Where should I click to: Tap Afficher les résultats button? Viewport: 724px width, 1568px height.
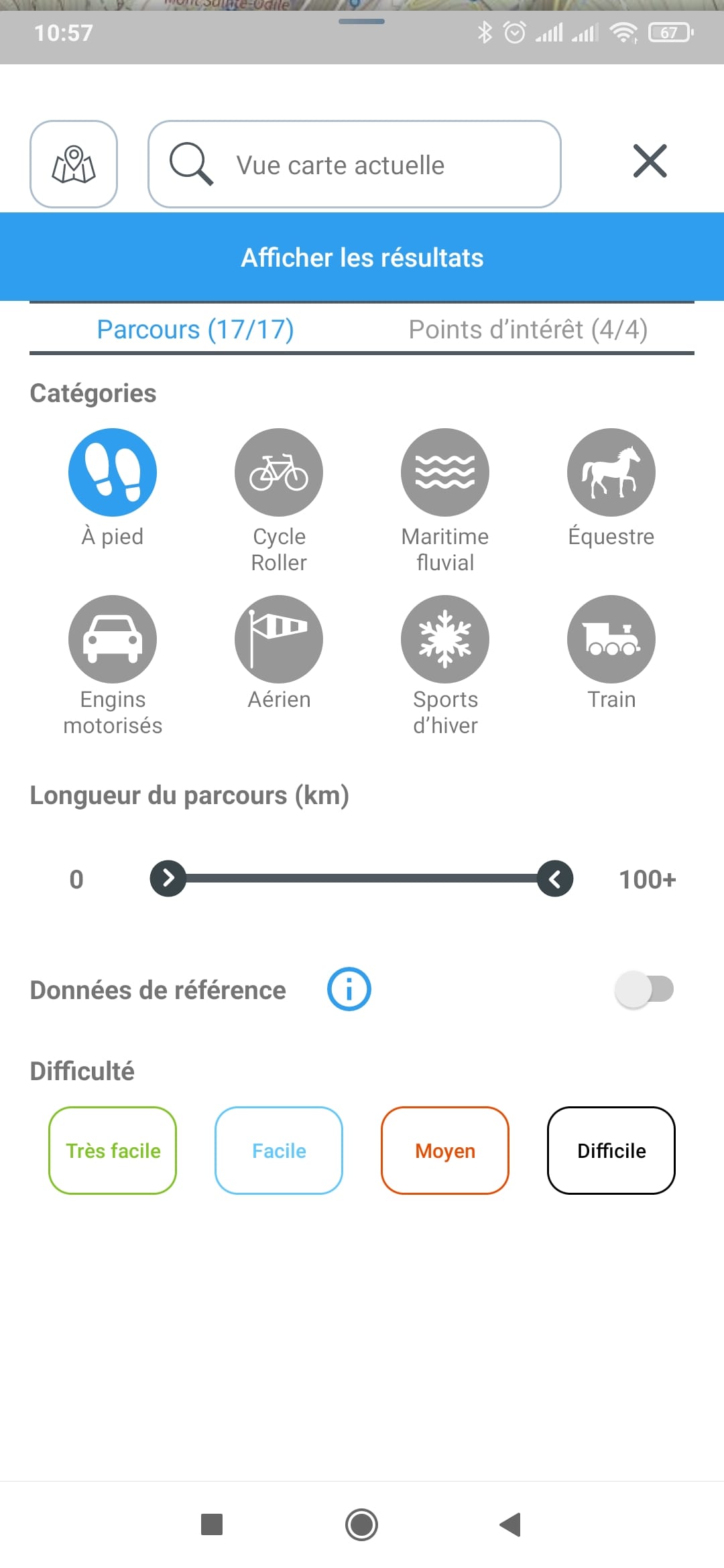pyautogui.click(x=362, y=257)
